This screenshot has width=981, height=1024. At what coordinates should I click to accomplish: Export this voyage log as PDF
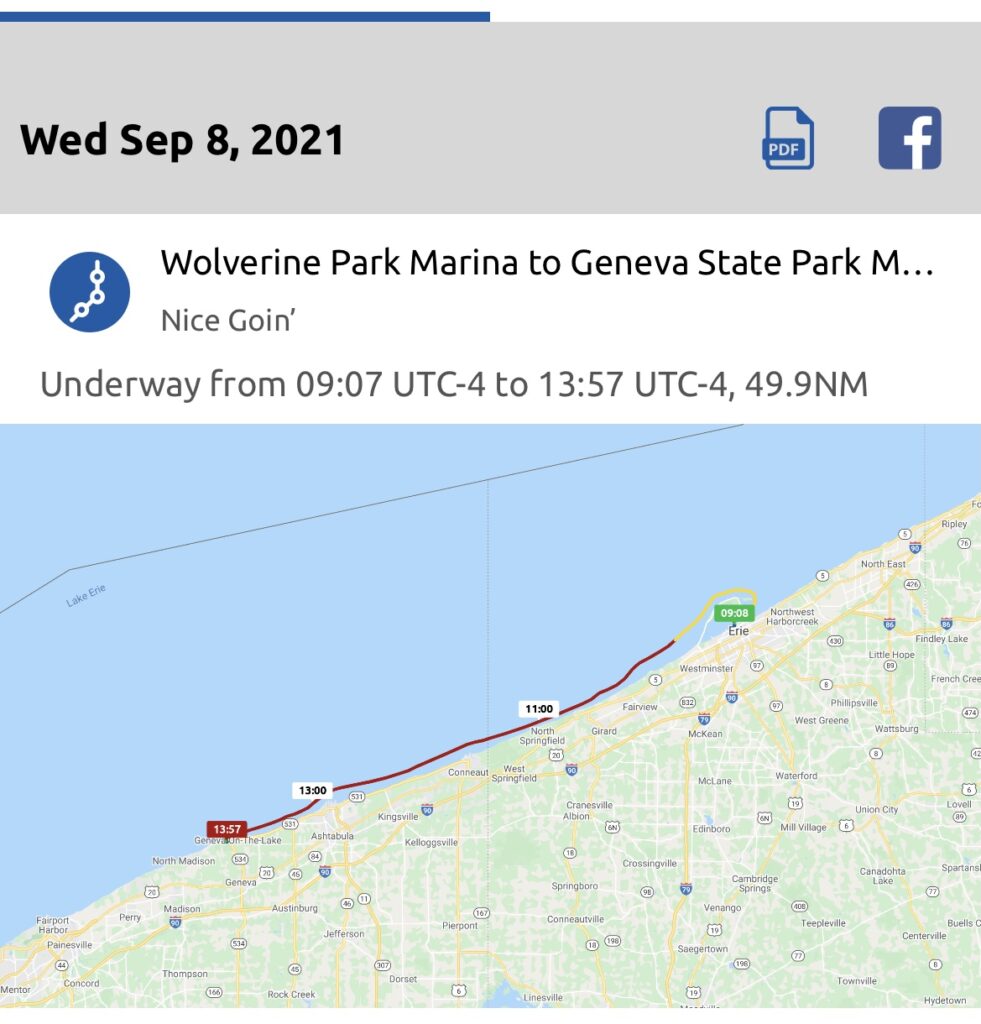[x=788, y=138]
